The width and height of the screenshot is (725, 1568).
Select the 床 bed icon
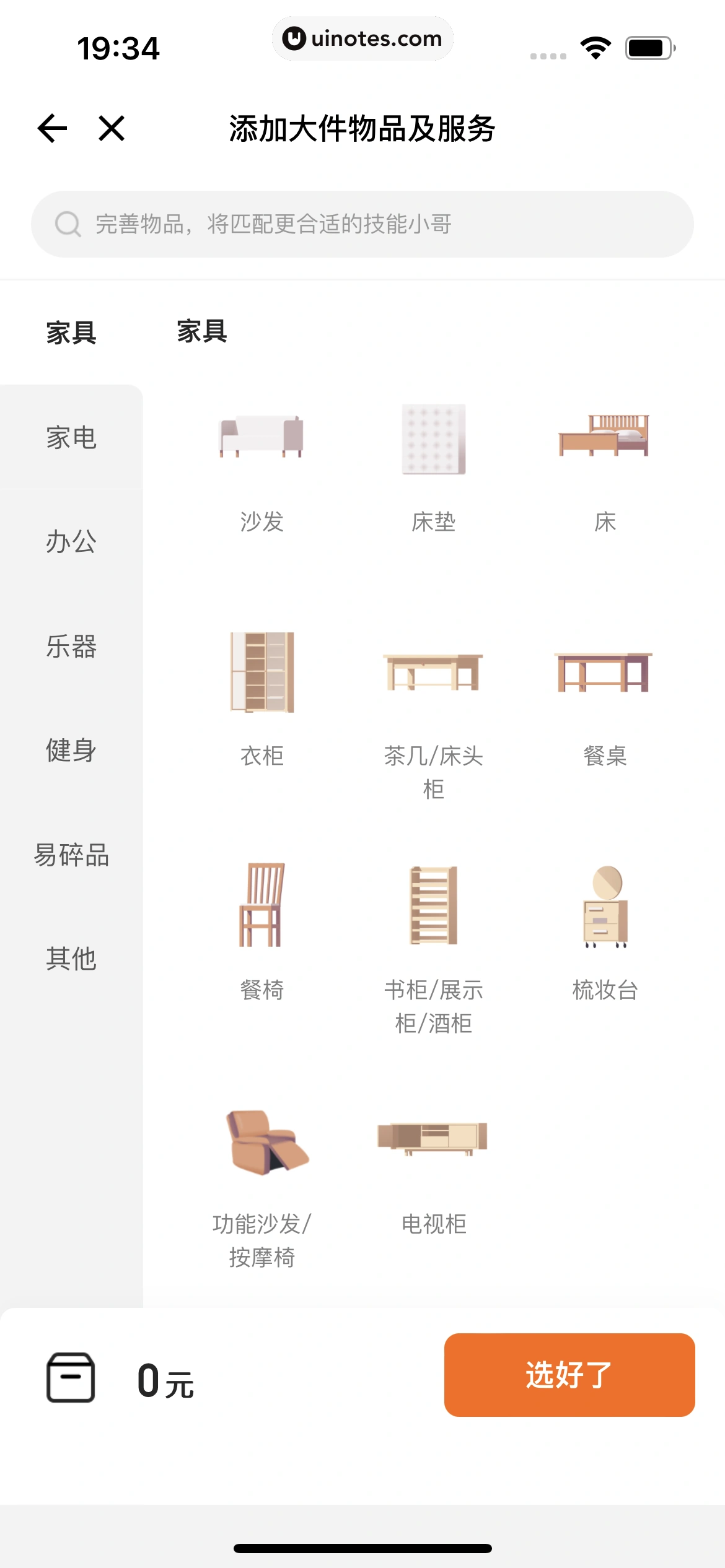coord(604,437)
